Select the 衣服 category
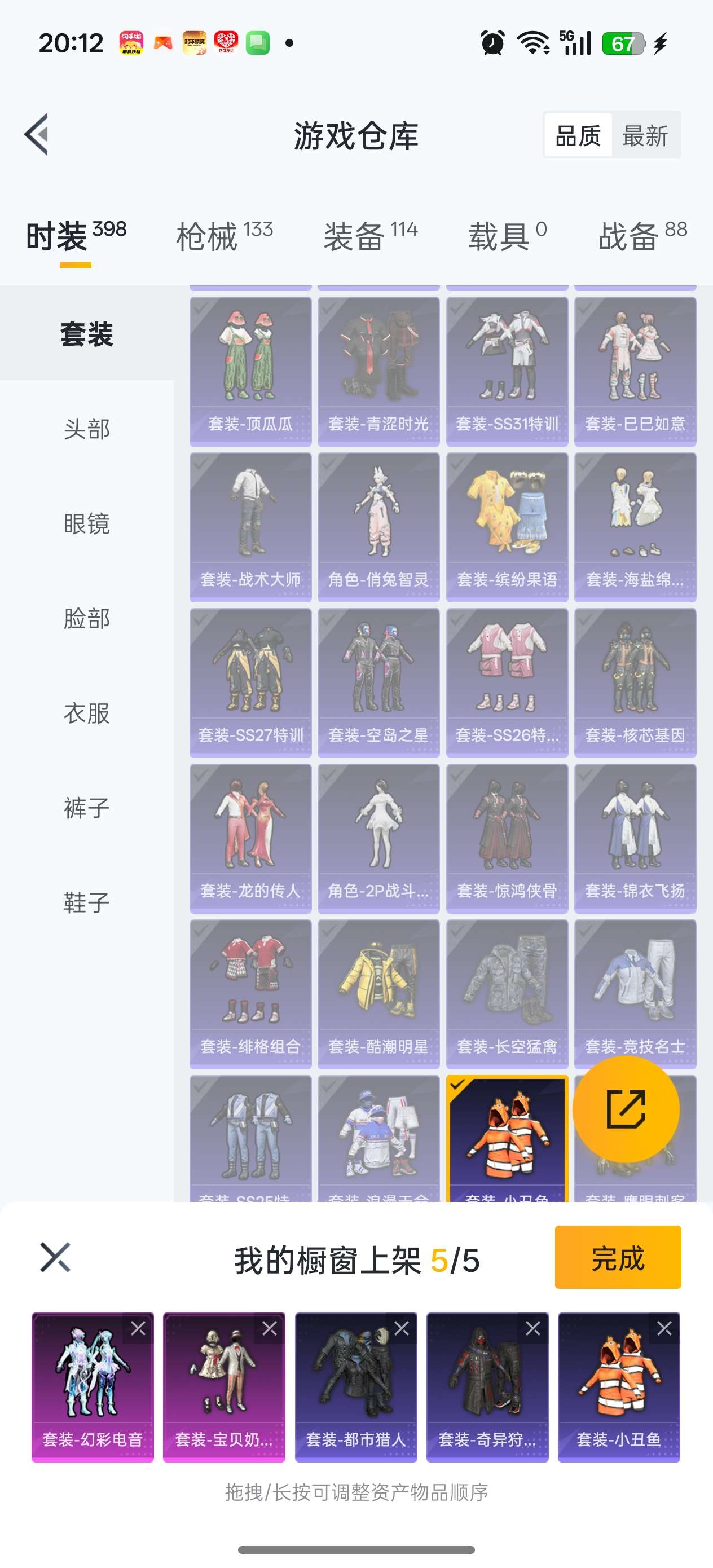The image size is (713, 1568). point(86,713)
